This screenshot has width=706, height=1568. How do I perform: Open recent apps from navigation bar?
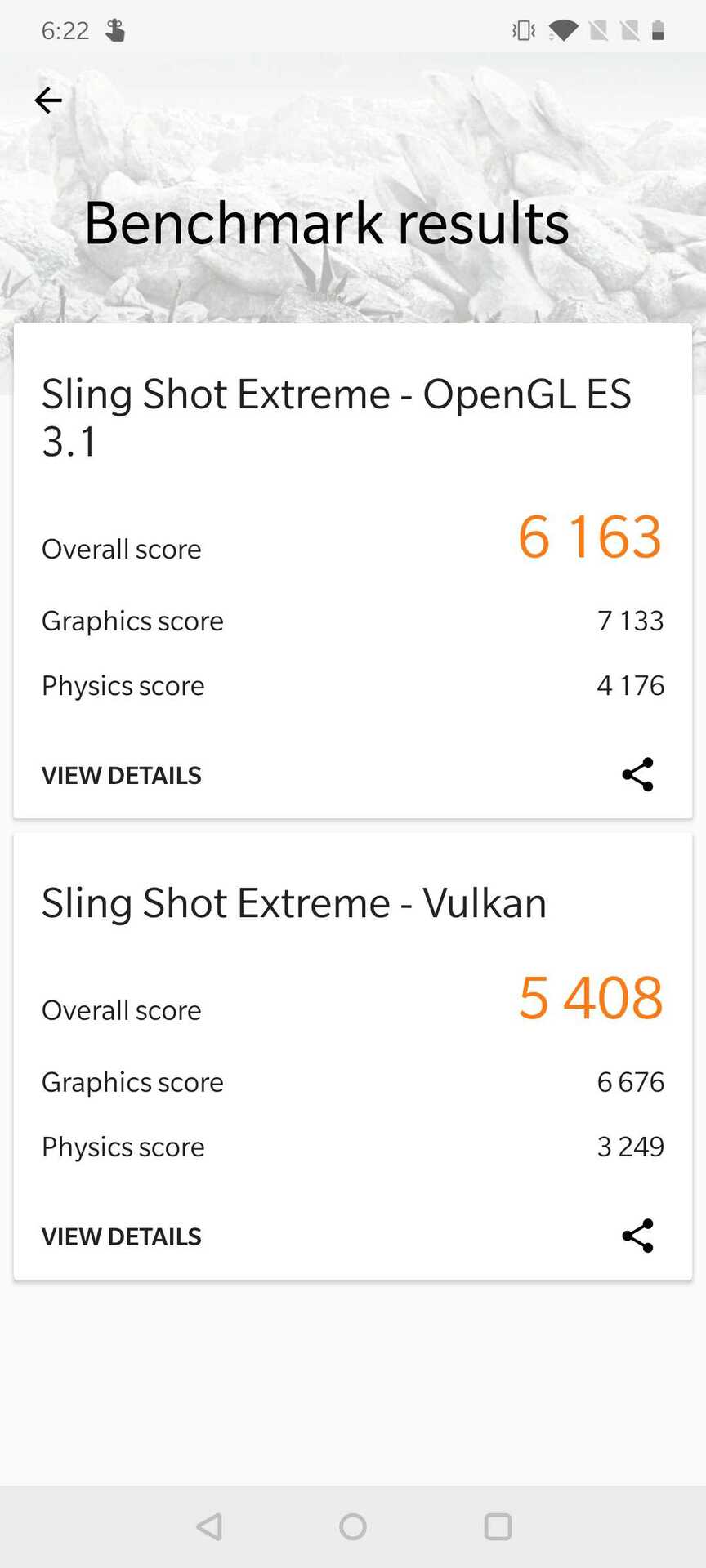point(498,1526)
